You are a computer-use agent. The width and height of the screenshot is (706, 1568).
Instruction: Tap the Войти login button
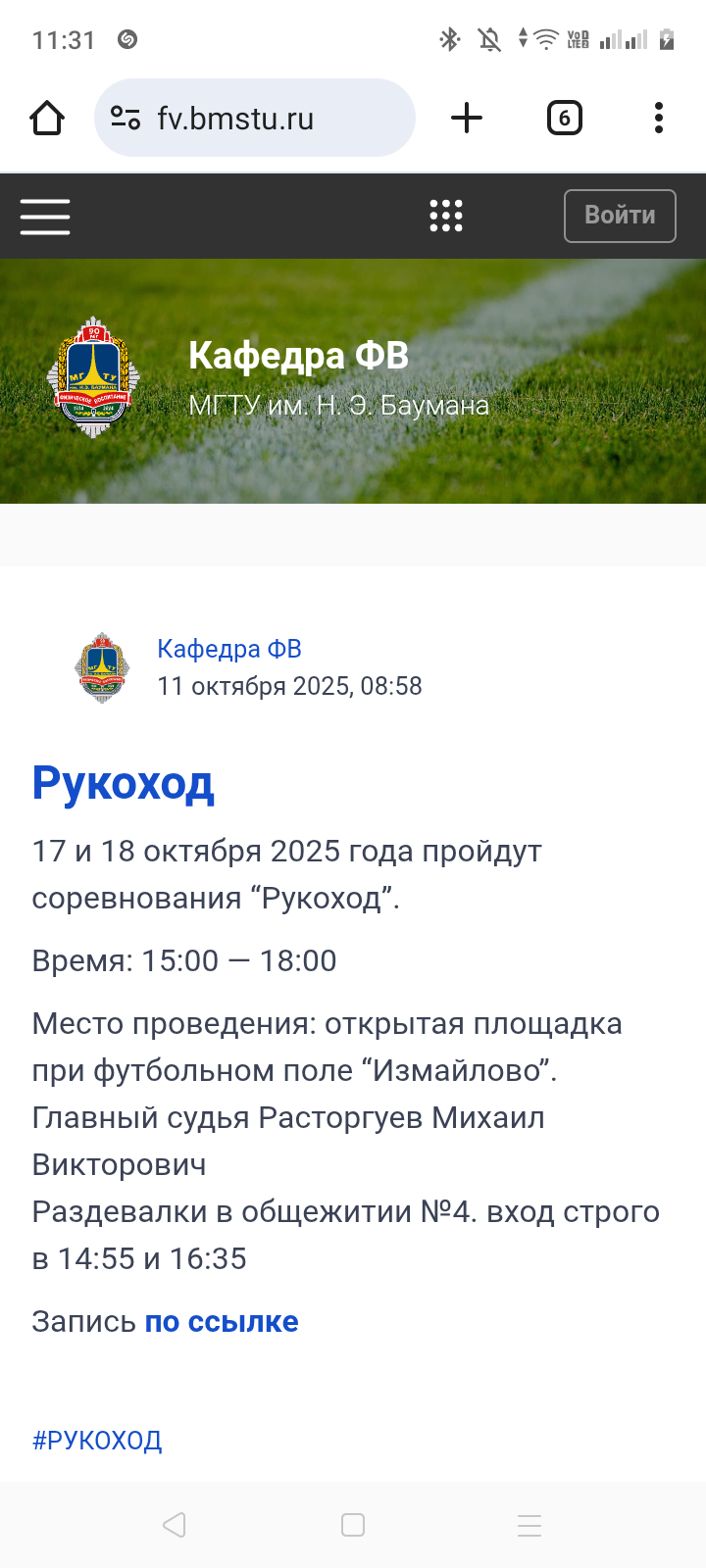(620, 216)
